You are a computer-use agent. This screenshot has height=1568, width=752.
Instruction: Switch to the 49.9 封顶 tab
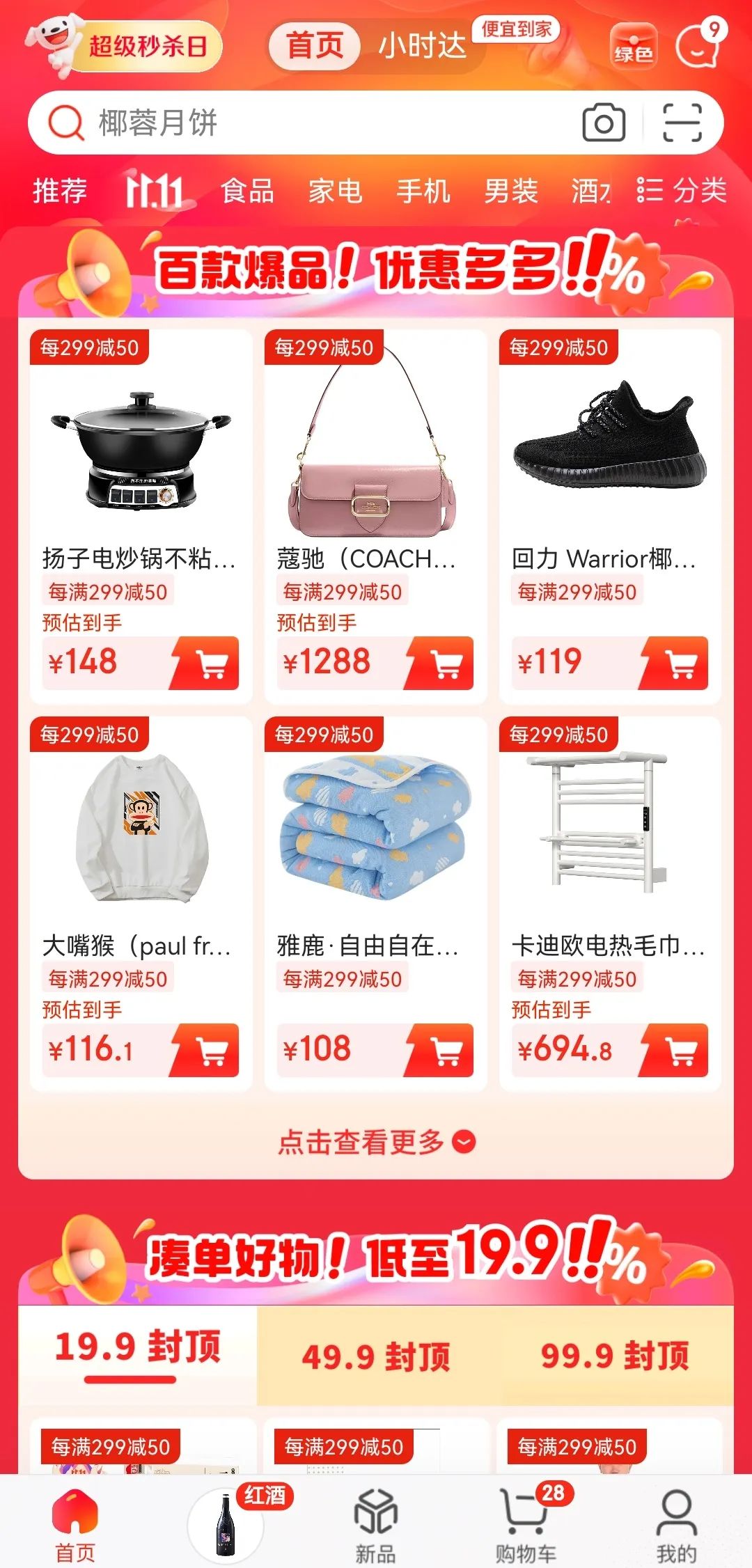(x=376, y=1356)
